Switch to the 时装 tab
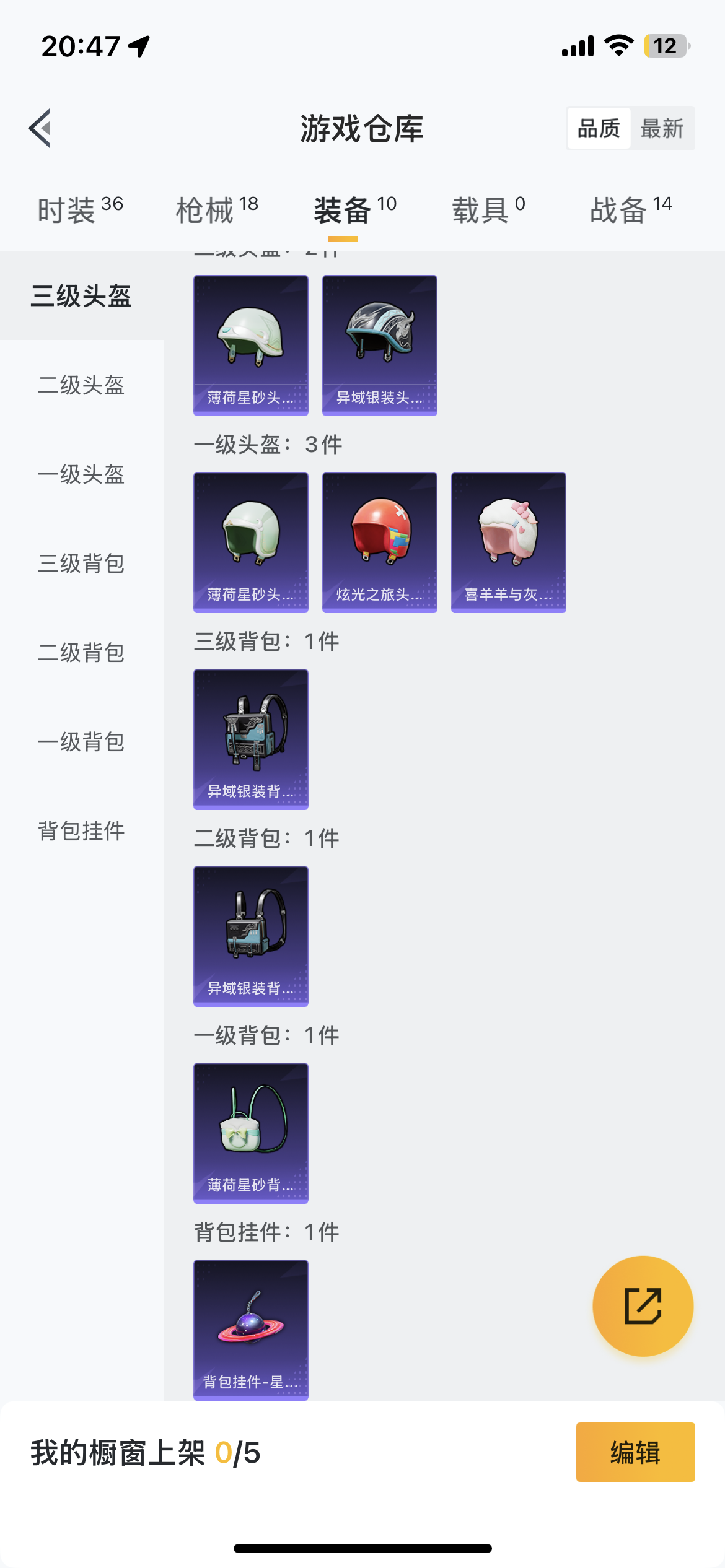Screen dimensions: 725x1568 [x=81, y=210]
